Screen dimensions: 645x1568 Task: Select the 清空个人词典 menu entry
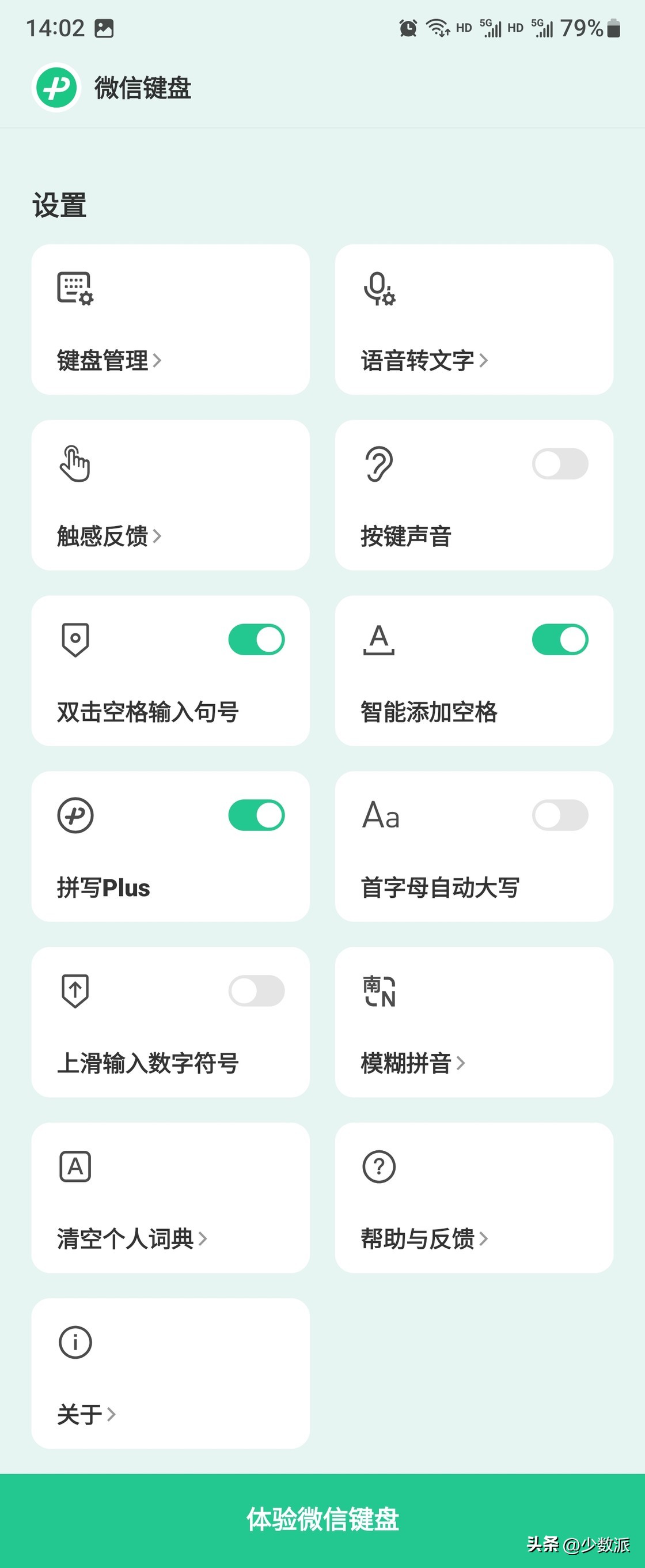[x=128, y=1239]
